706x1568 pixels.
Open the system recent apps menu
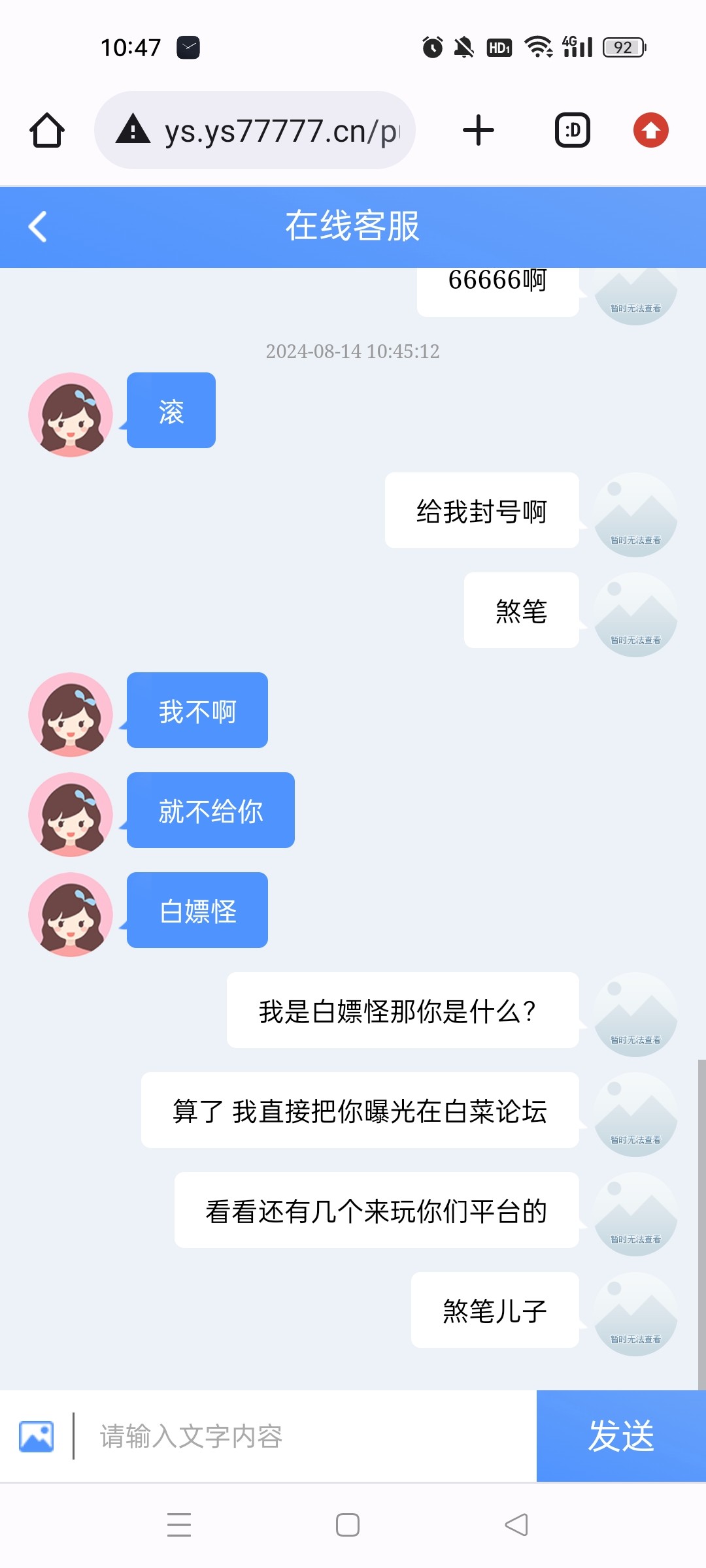[178, 1525]
